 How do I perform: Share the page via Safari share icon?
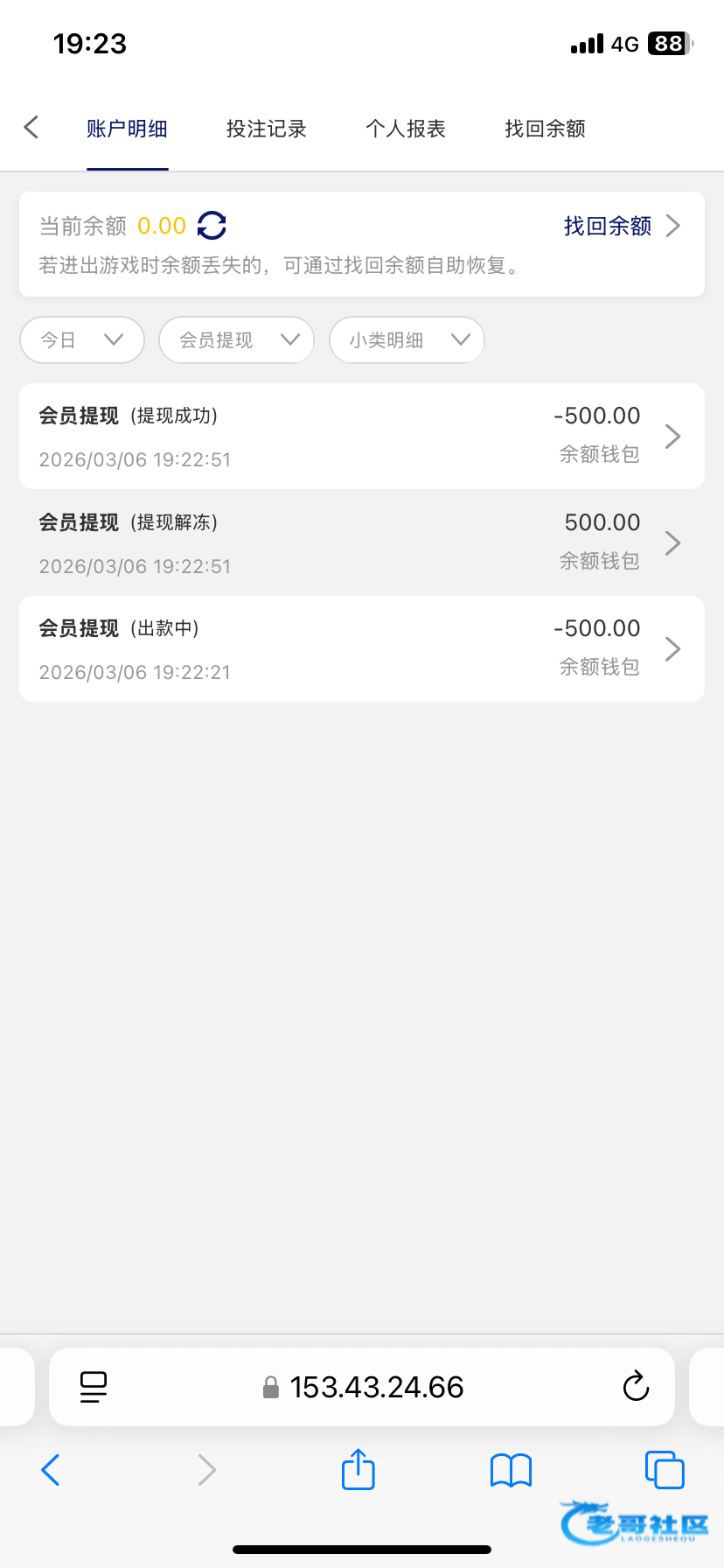[359, 1469]
